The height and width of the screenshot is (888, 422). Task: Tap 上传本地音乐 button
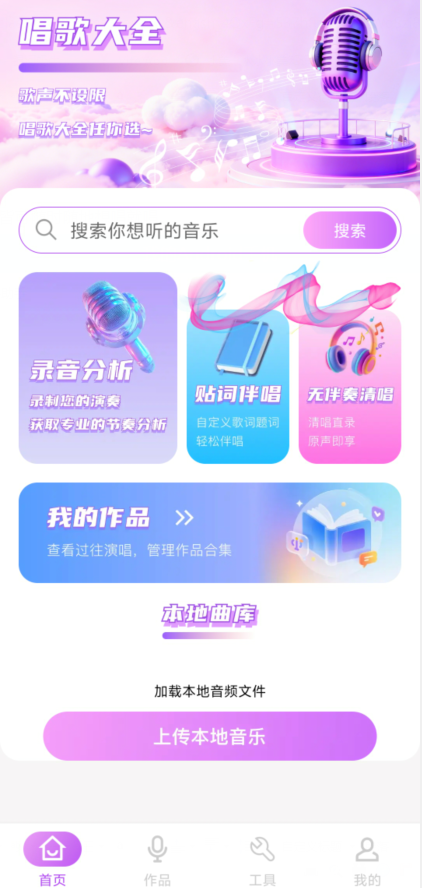tap(210, 736)
